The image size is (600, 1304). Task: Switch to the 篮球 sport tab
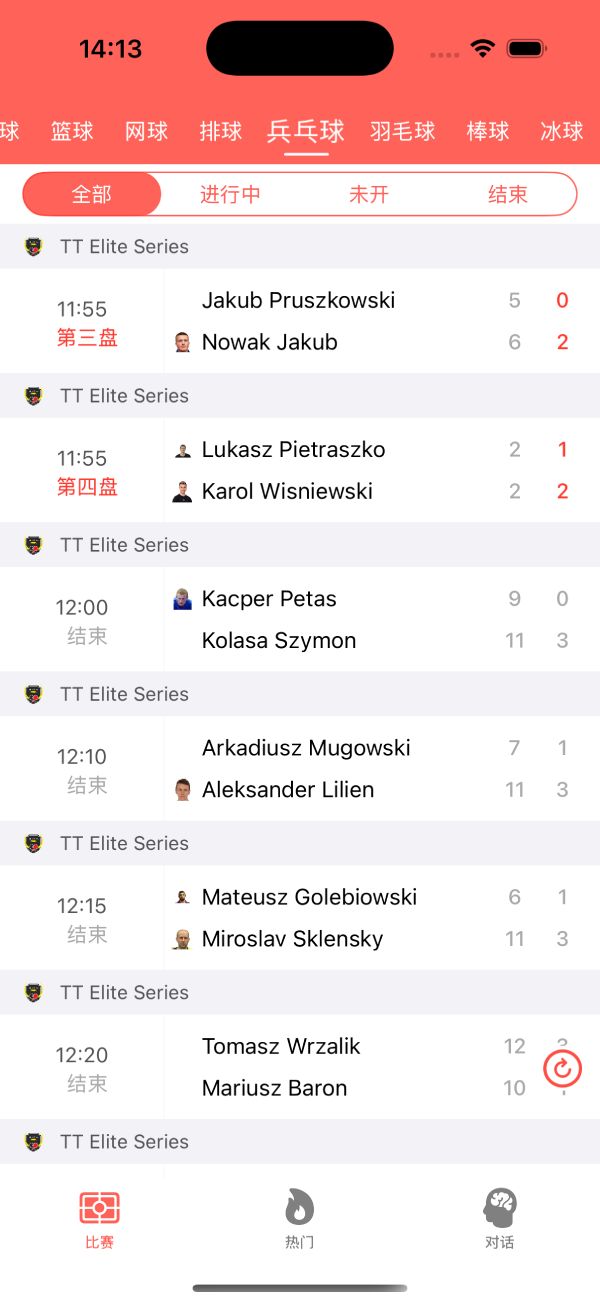(72, 131)
